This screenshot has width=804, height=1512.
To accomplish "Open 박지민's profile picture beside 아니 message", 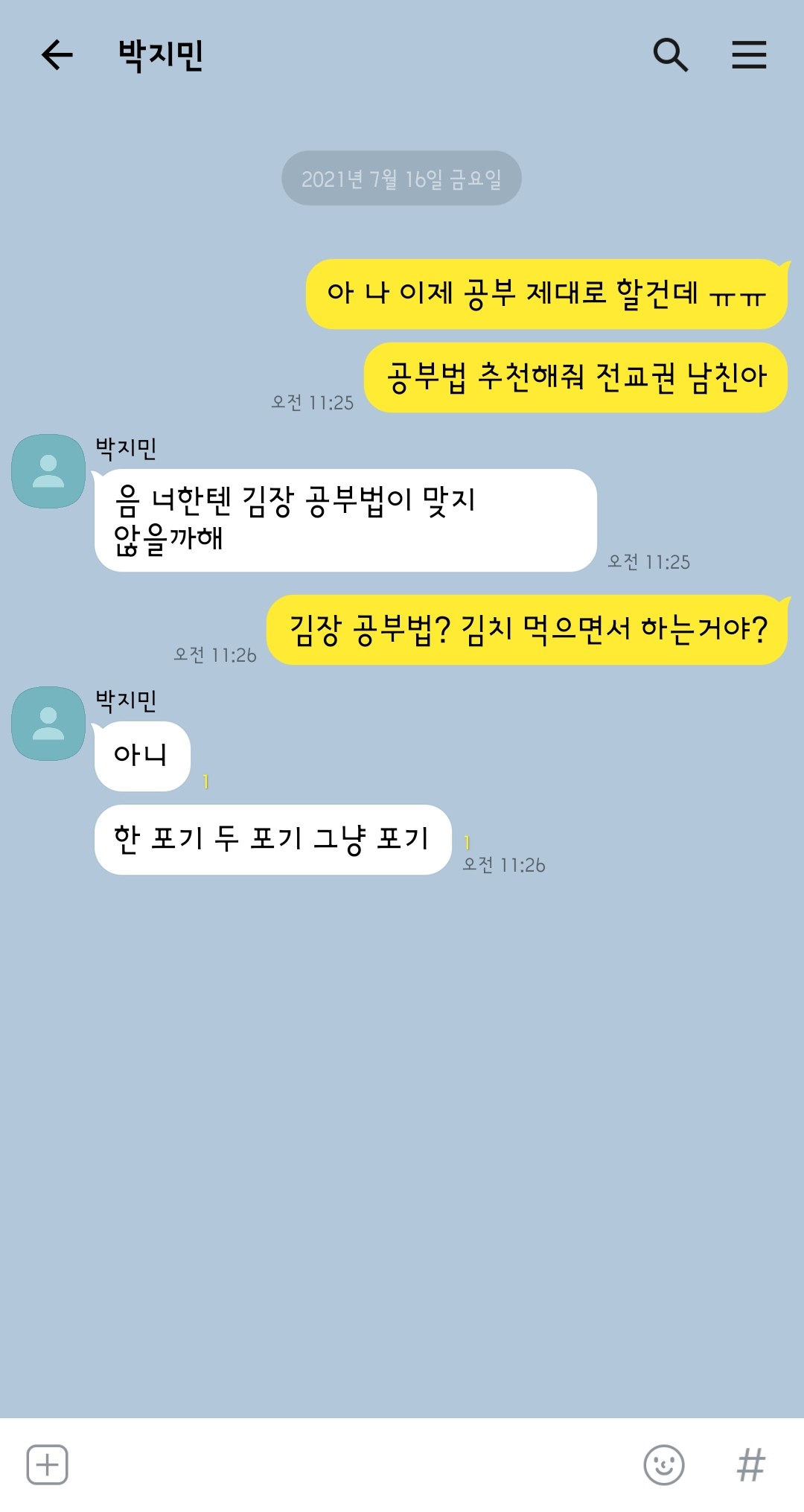I will (x=48, y=724).
